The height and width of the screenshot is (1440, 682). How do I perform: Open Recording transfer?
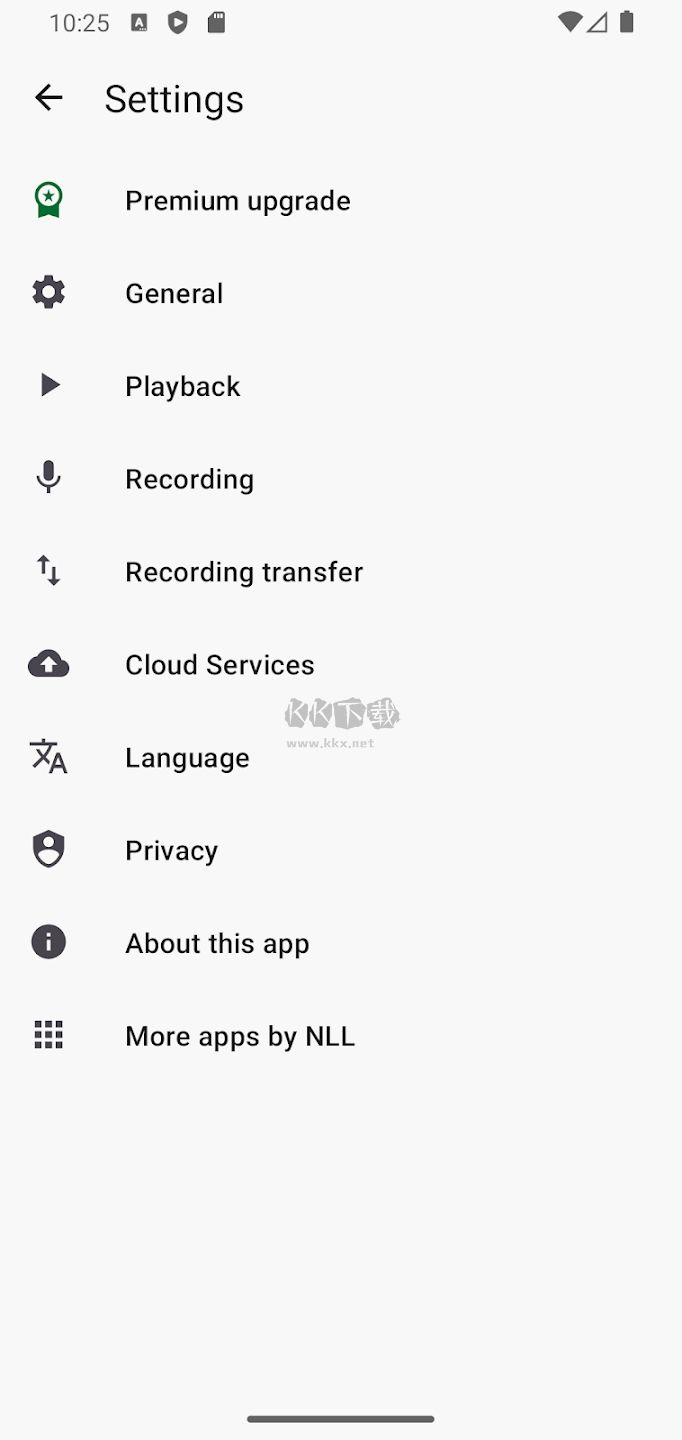coord(341,572)
